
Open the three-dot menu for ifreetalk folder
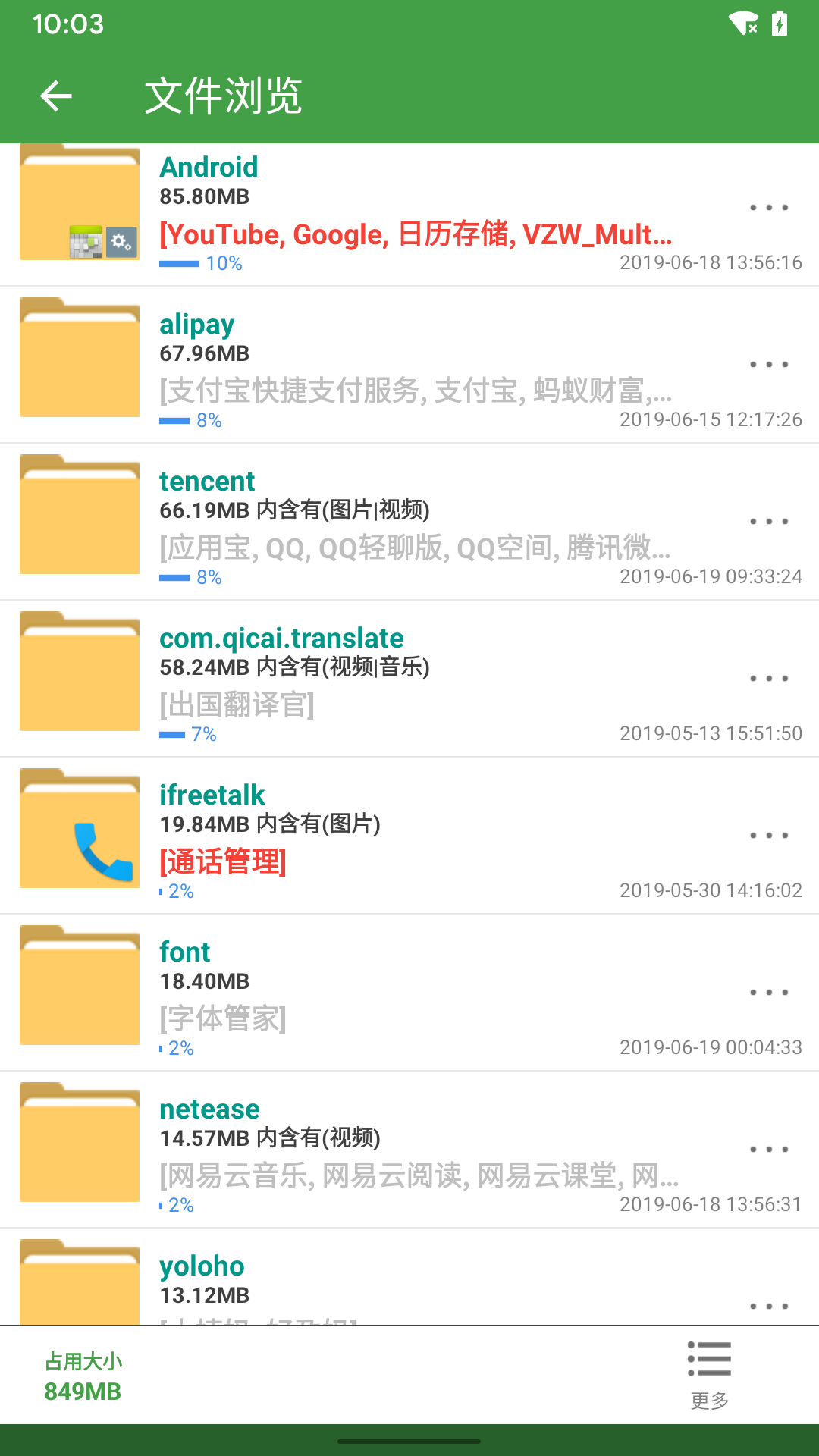(769, 835)
